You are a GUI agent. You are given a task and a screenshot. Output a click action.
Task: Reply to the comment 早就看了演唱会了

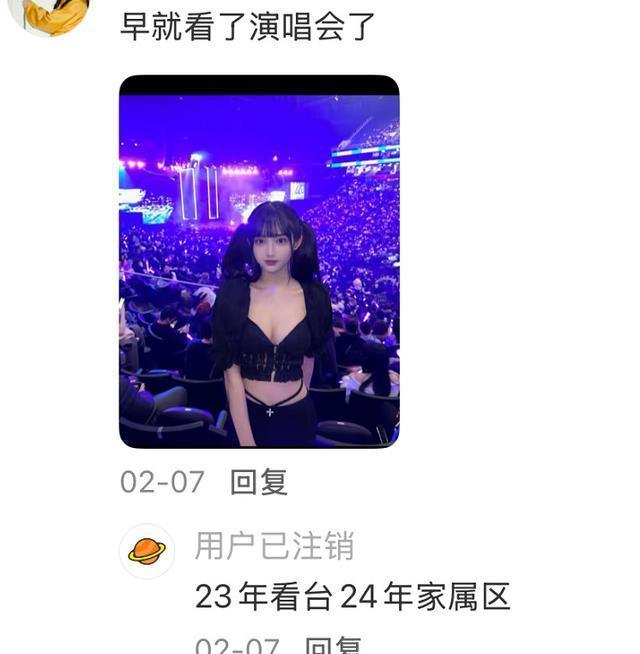259,482
